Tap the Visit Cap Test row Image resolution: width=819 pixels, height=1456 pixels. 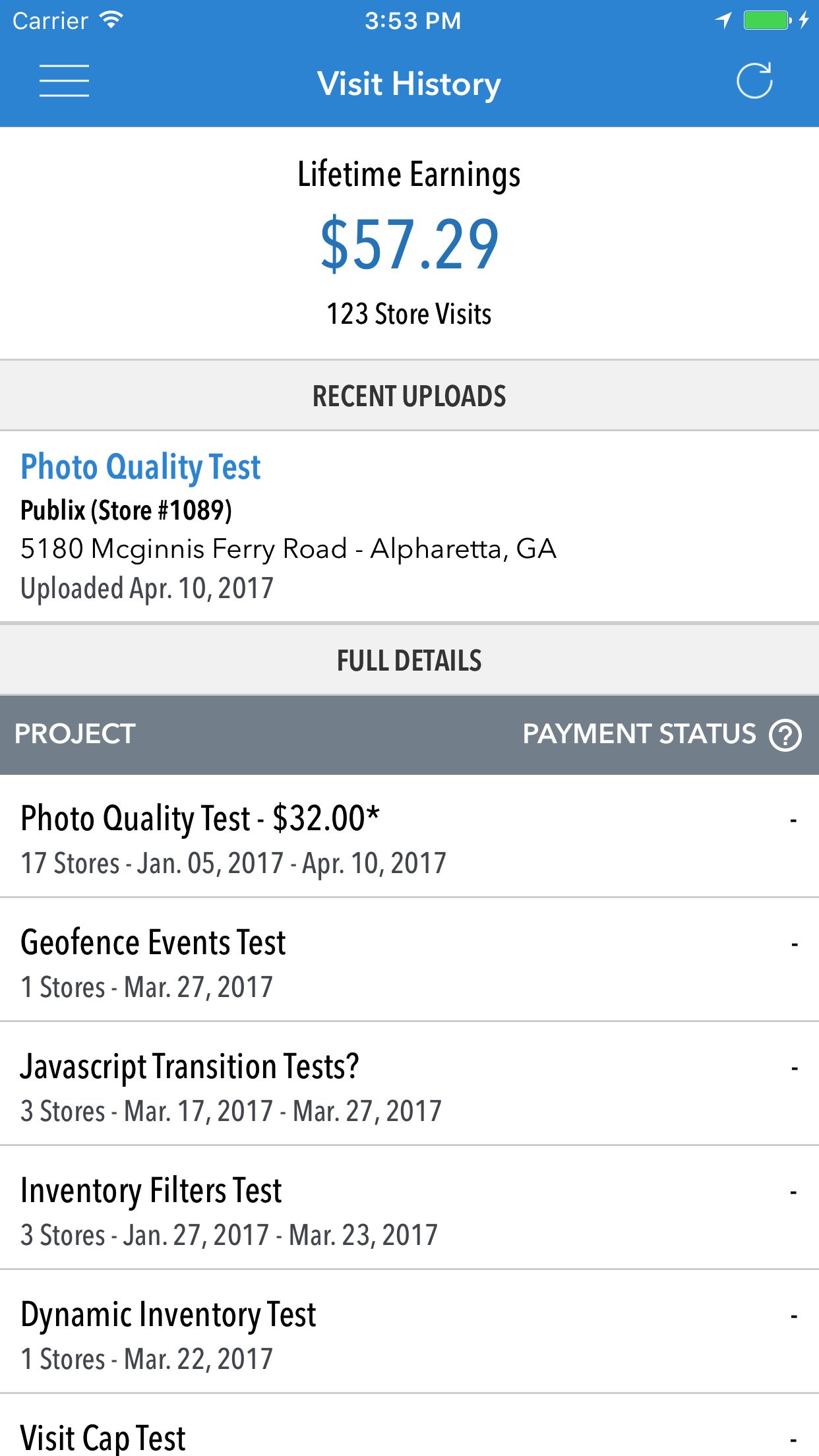point(409,1426)
